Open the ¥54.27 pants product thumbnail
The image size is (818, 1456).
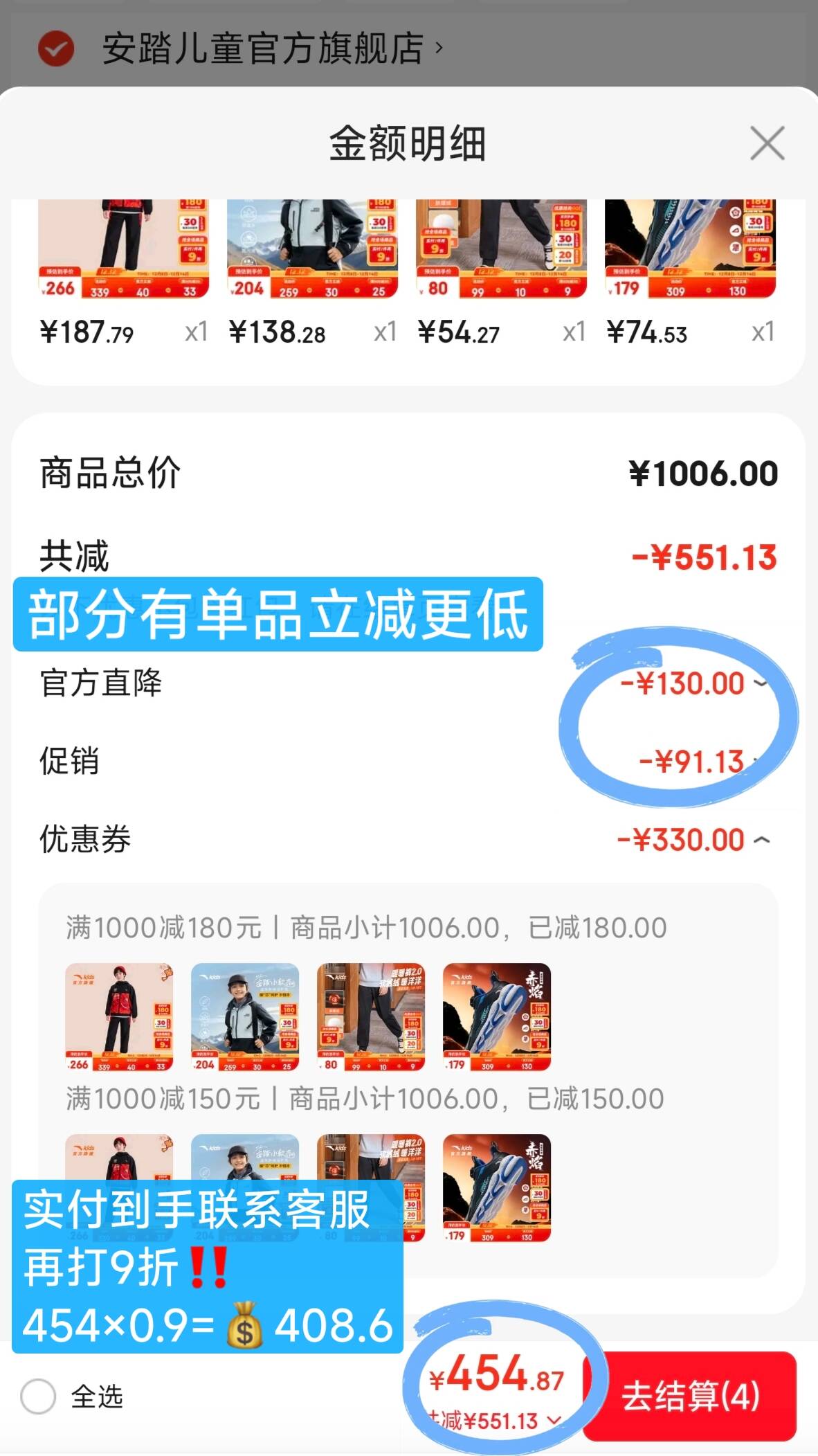[501, 249]
